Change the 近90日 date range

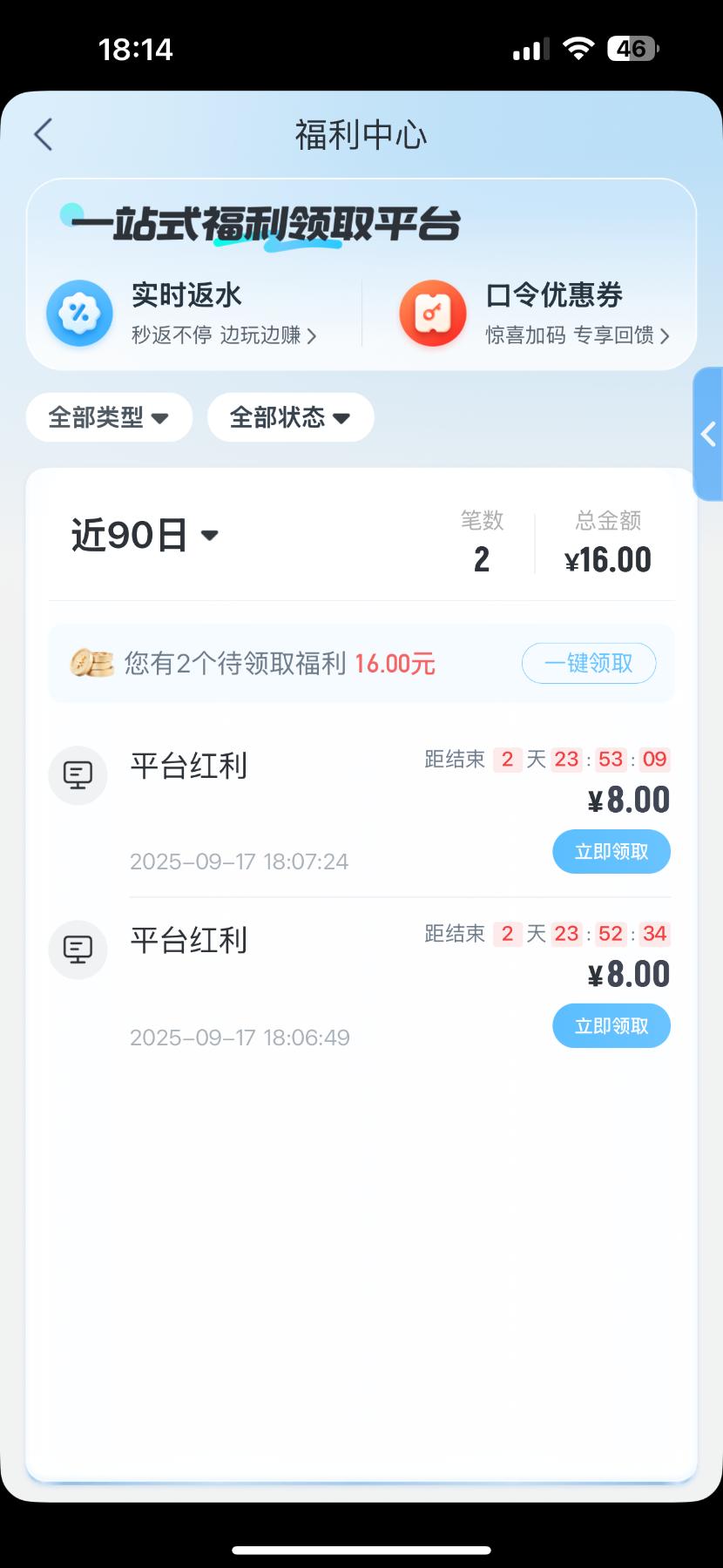145,535
